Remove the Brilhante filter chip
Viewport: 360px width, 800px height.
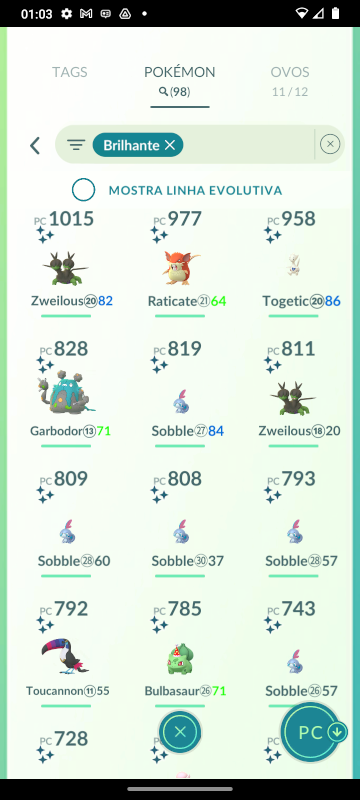point(170,145)
